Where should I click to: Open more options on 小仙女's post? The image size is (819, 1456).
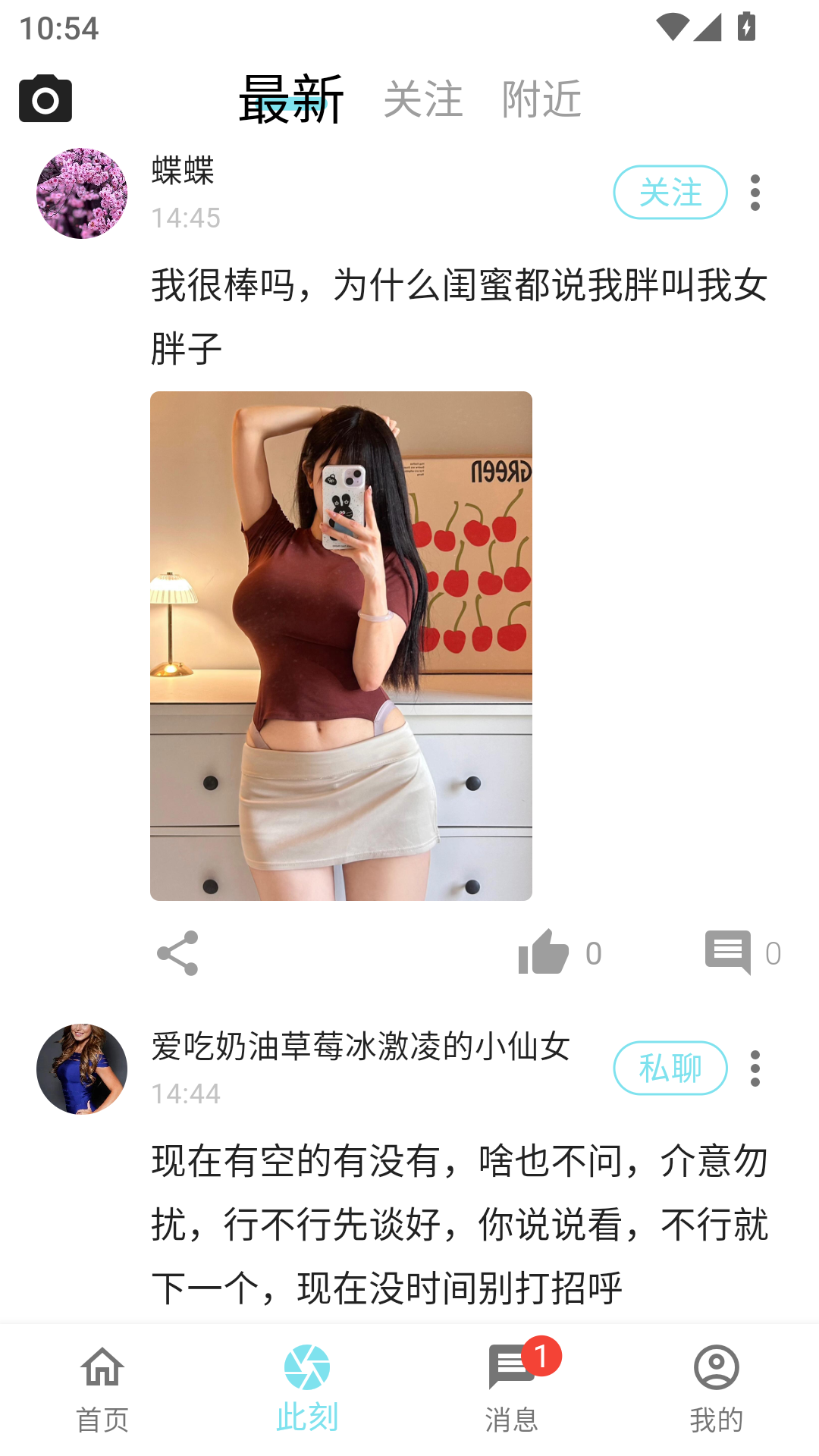tap(755, 1068)
